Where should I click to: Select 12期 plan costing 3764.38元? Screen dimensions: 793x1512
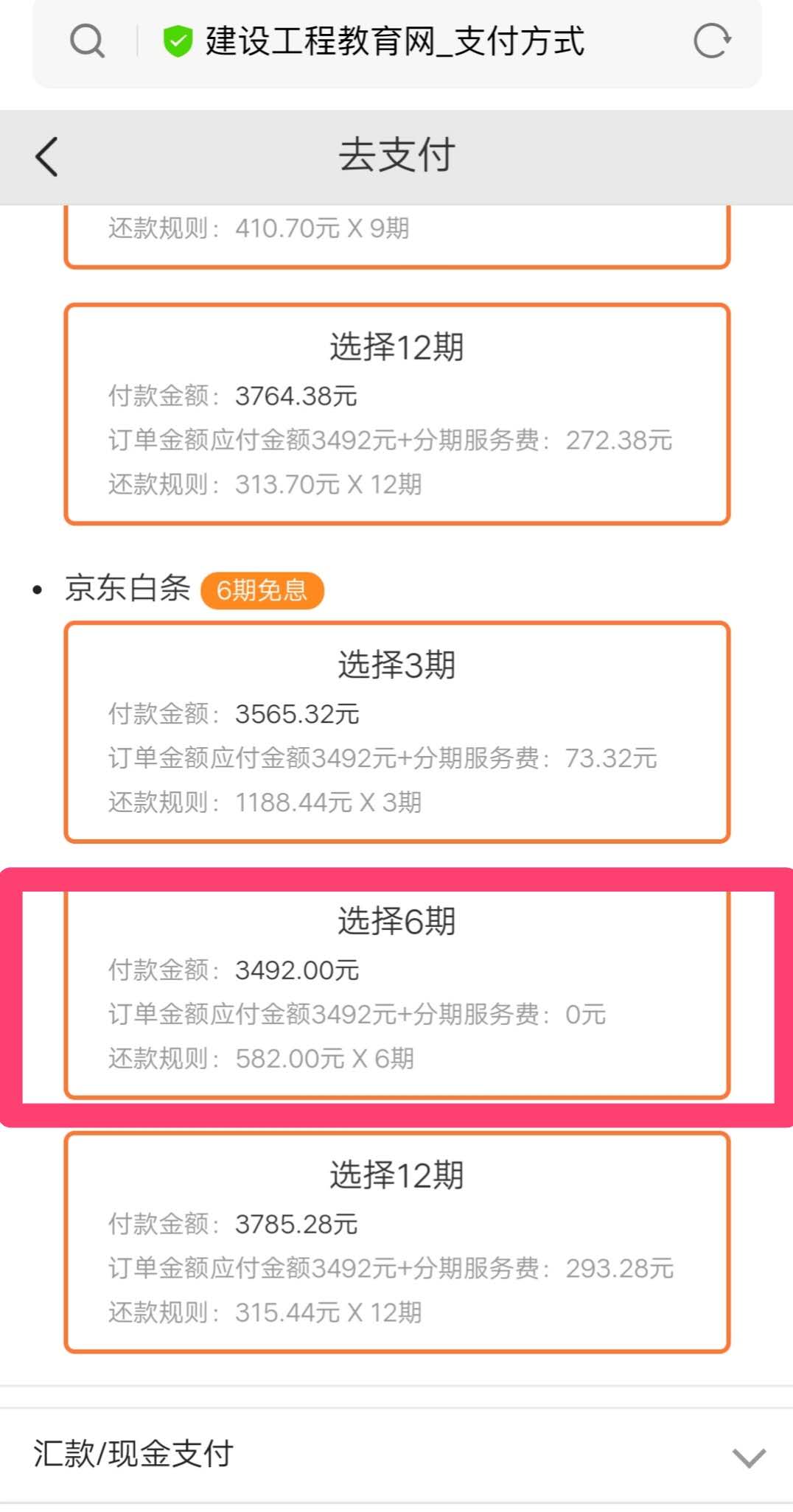[396, 414]
